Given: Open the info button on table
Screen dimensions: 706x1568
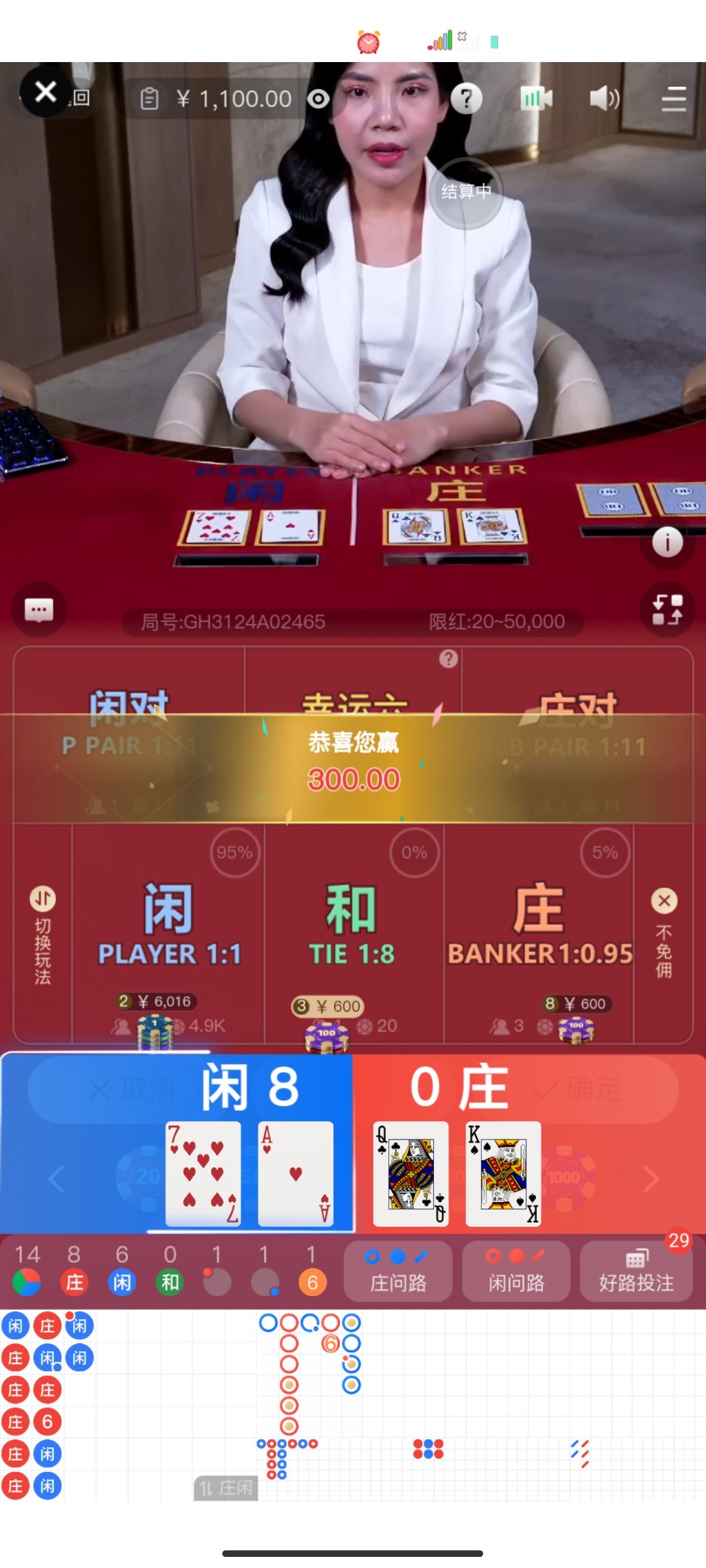Looking at the screenshot, I should pos(667,542).
